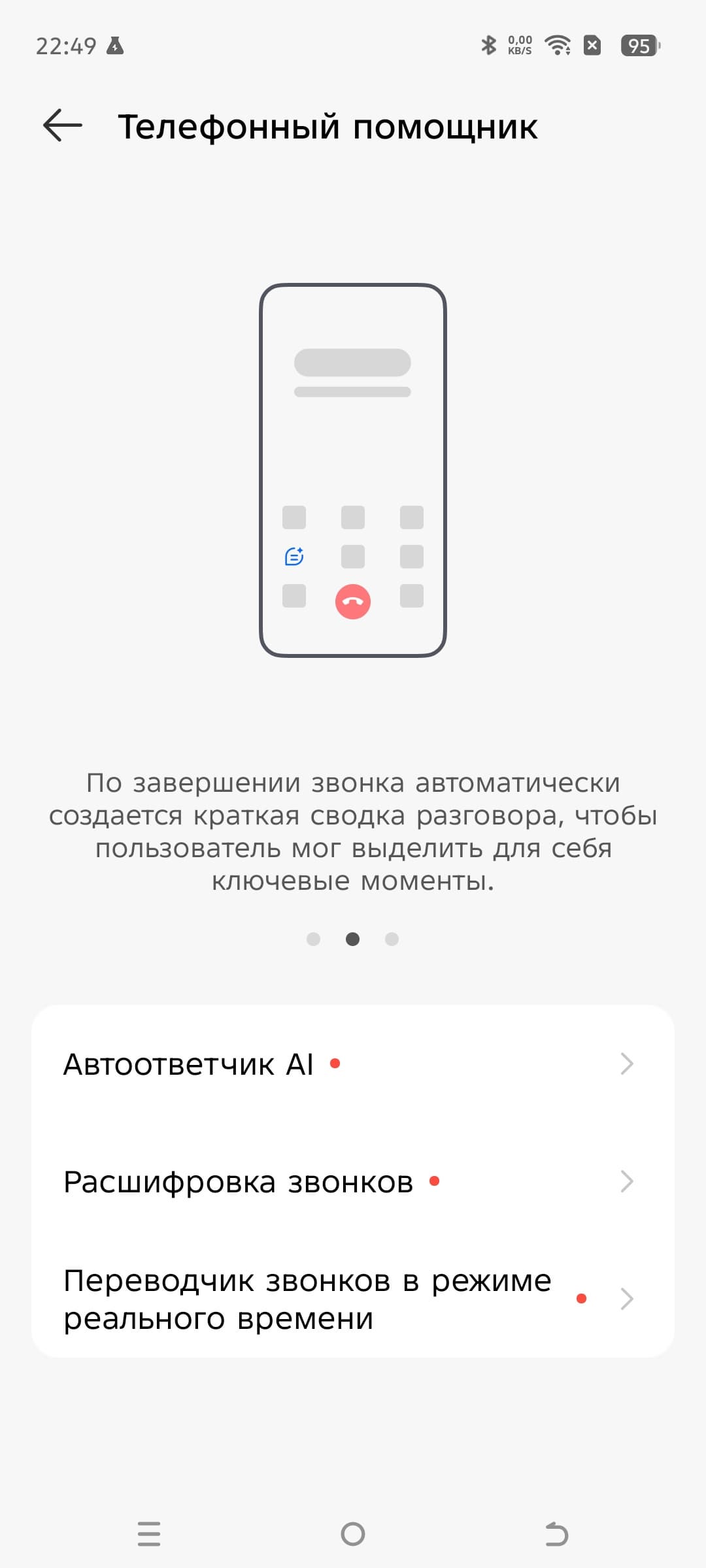Open Переводчик звонков в режиме реального времени

tap(352, 1299)
